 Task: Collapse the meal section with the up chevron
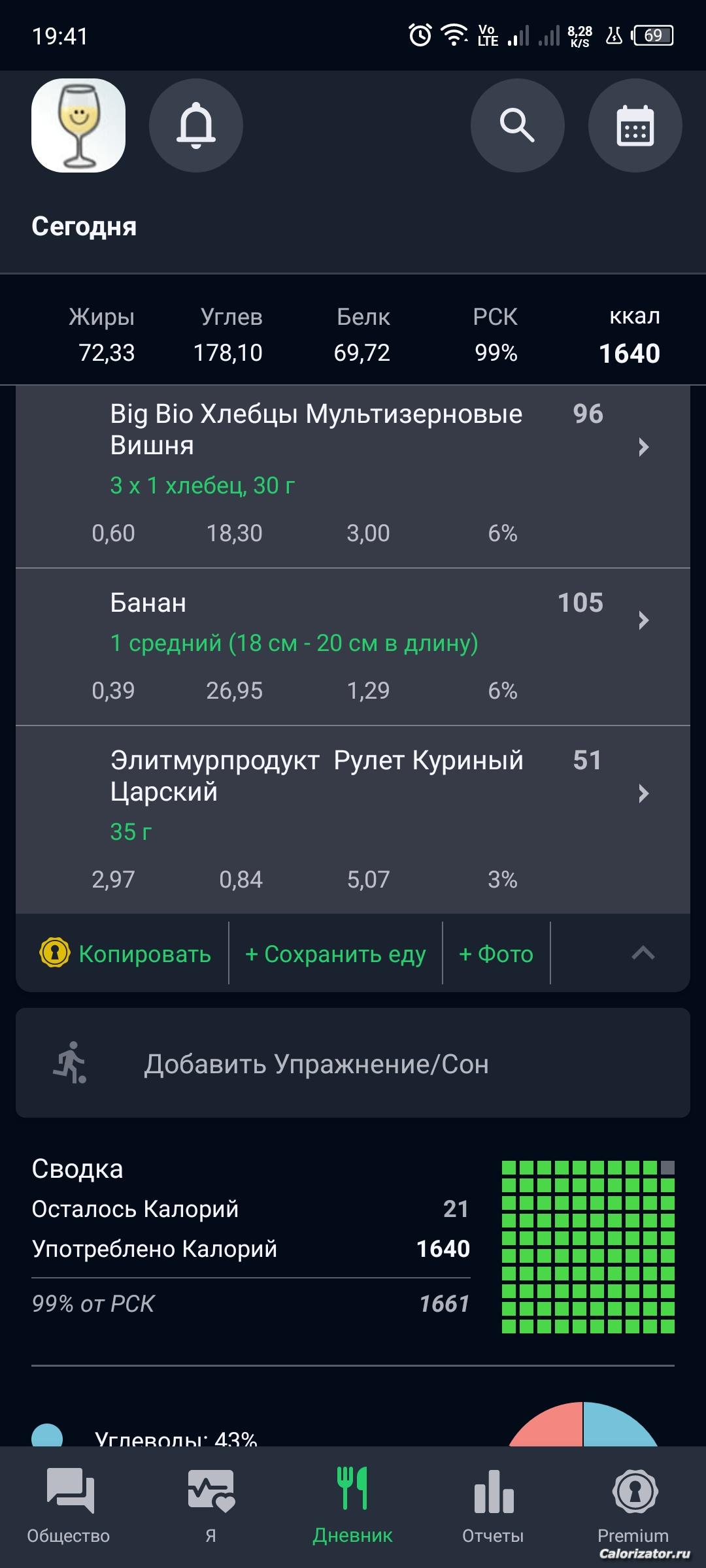click(x=643, y=954)
